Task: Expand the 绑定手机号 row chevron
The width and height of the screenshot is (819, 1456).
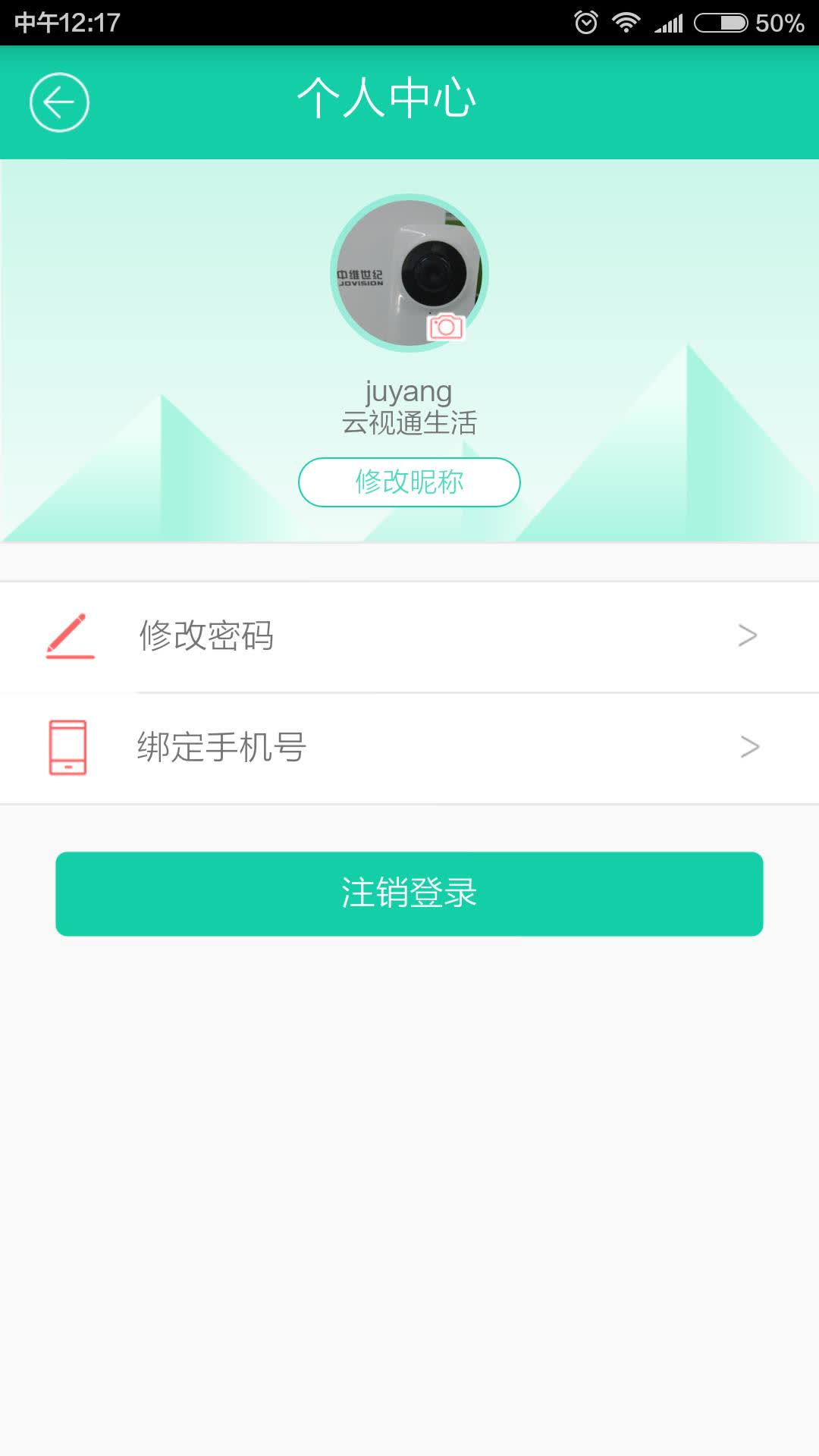Action: [x=749, y=746]
